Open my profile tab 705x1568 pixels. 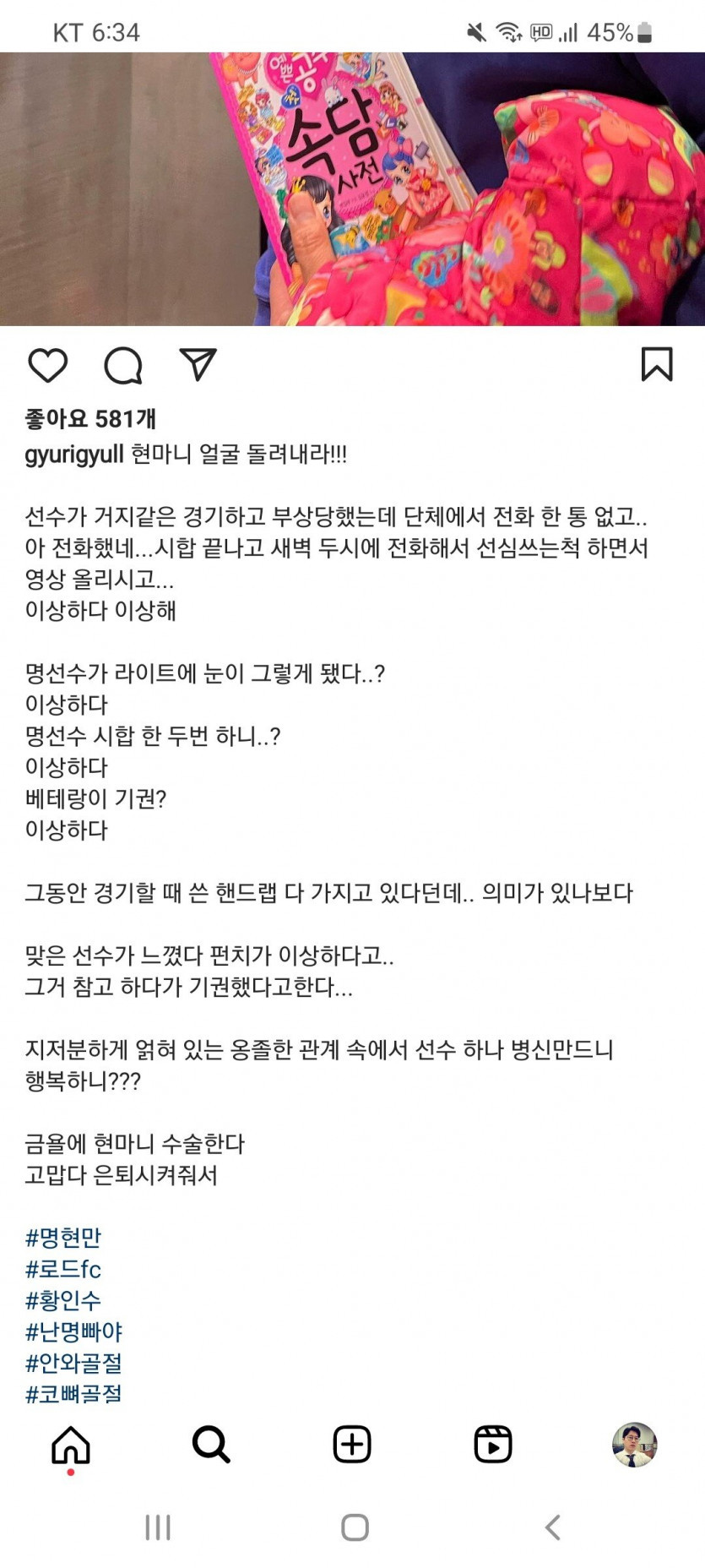point(634,1445)
